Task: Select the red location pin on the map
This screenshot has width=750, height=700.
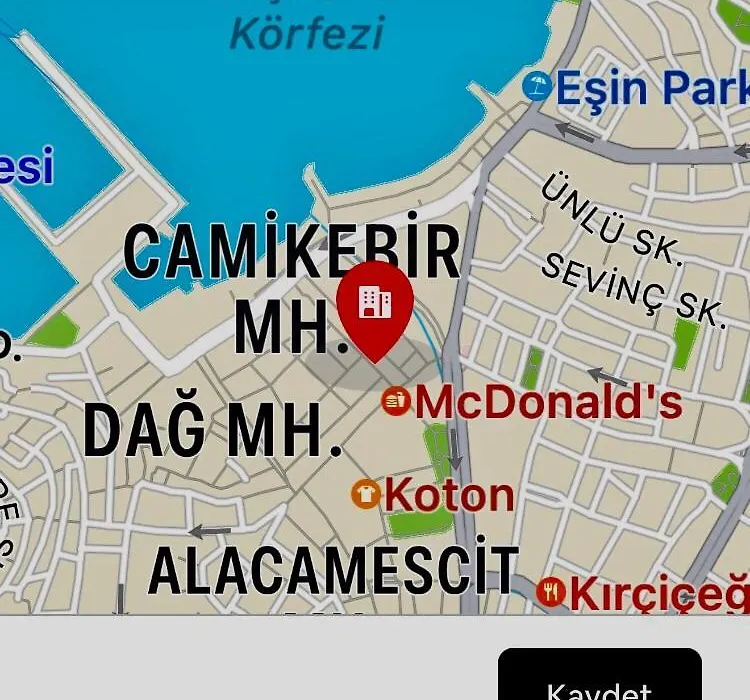Action: [375, 303]
